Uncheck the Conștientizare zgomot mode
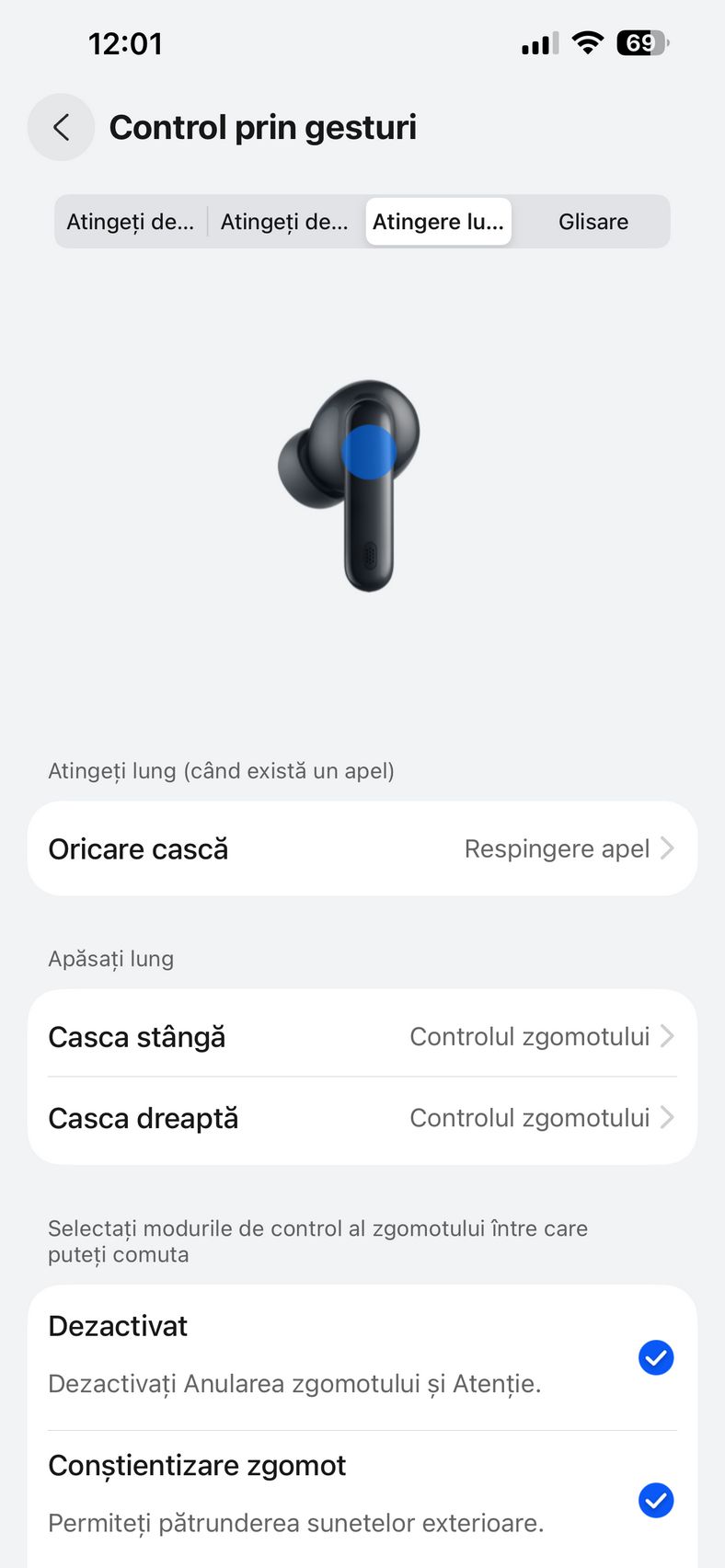The image size is (725, 1568). 655,1500
